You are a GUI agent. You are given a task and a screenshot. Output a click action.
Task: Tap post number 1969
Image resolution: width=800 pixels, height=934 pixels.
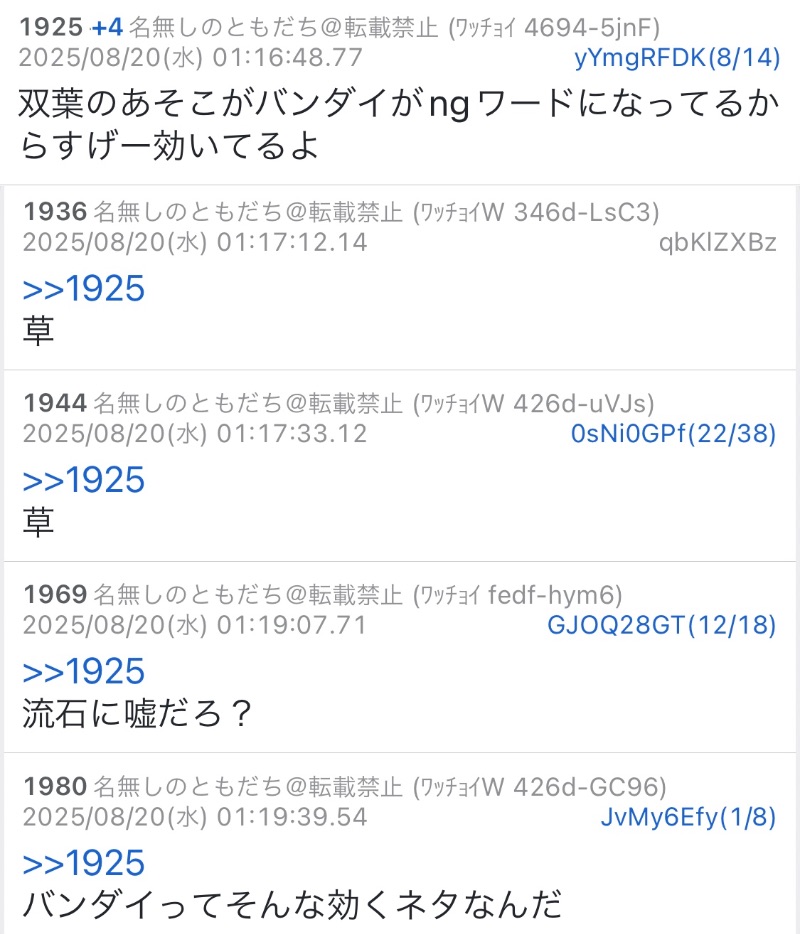pyautogui.click(x=55, y=596)
